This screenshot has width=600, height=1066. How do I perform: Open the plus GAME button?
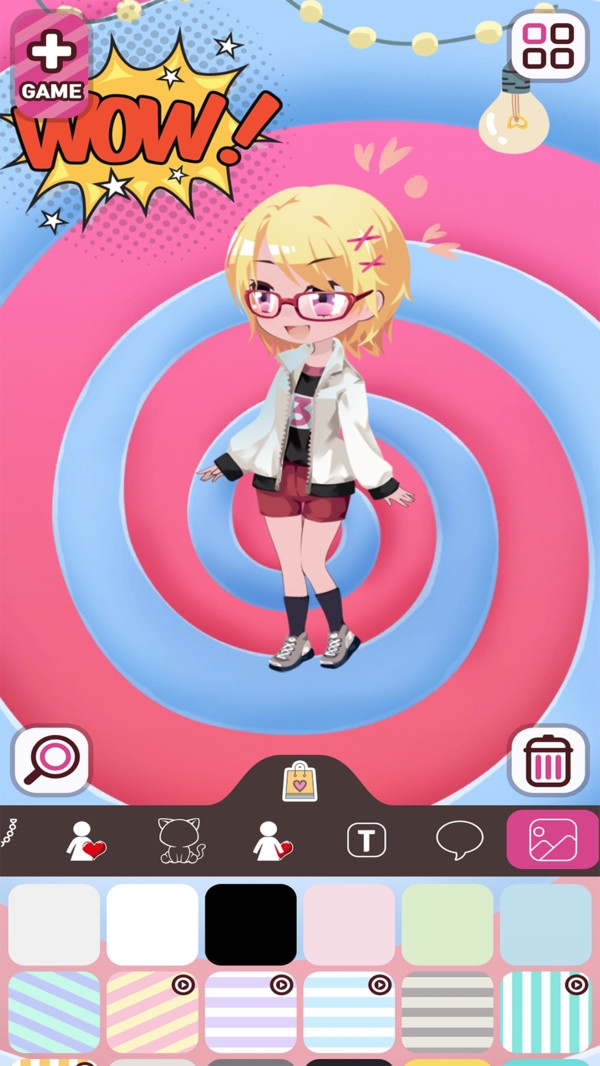(x=50, y=63)
